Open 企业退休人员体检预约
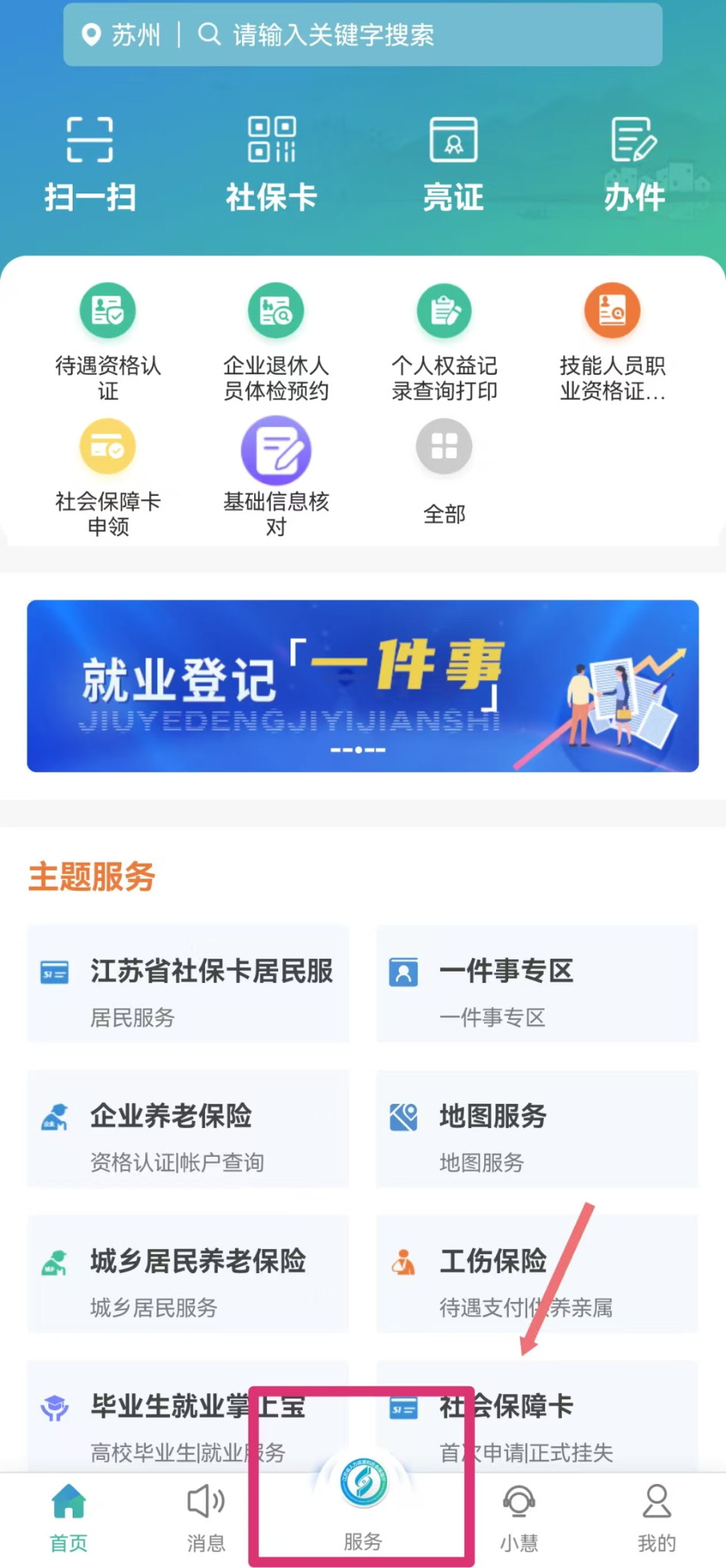The image size is (726, 1568). [x=276, y=340]
